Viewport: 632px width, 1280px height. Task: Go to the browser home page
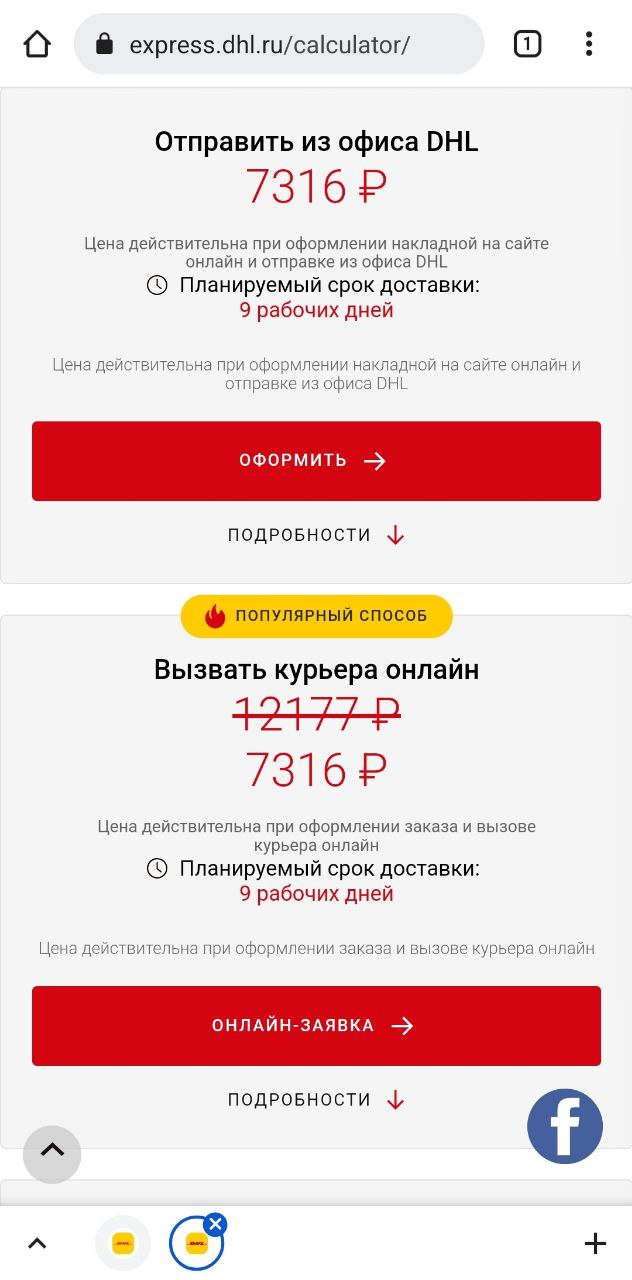pyautogui.click(x=37, y=44)
